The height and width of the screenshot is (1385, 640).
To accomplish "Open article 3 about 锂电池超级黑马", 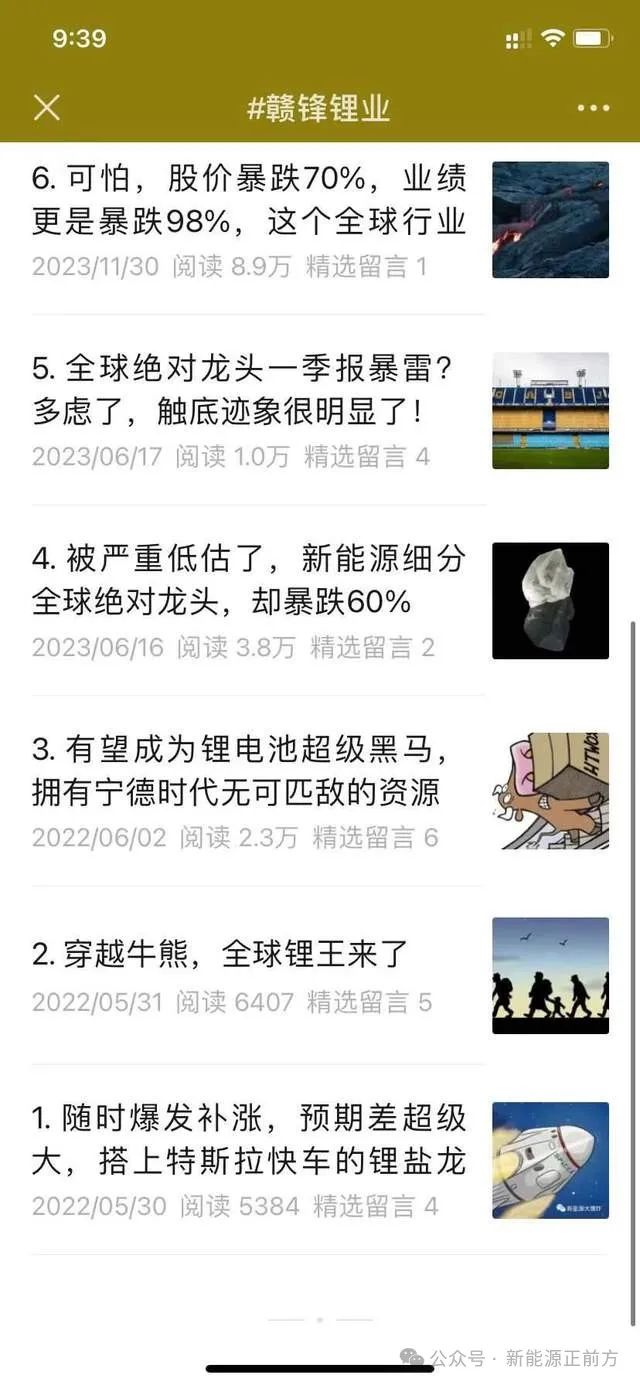I will coord(249,770).
